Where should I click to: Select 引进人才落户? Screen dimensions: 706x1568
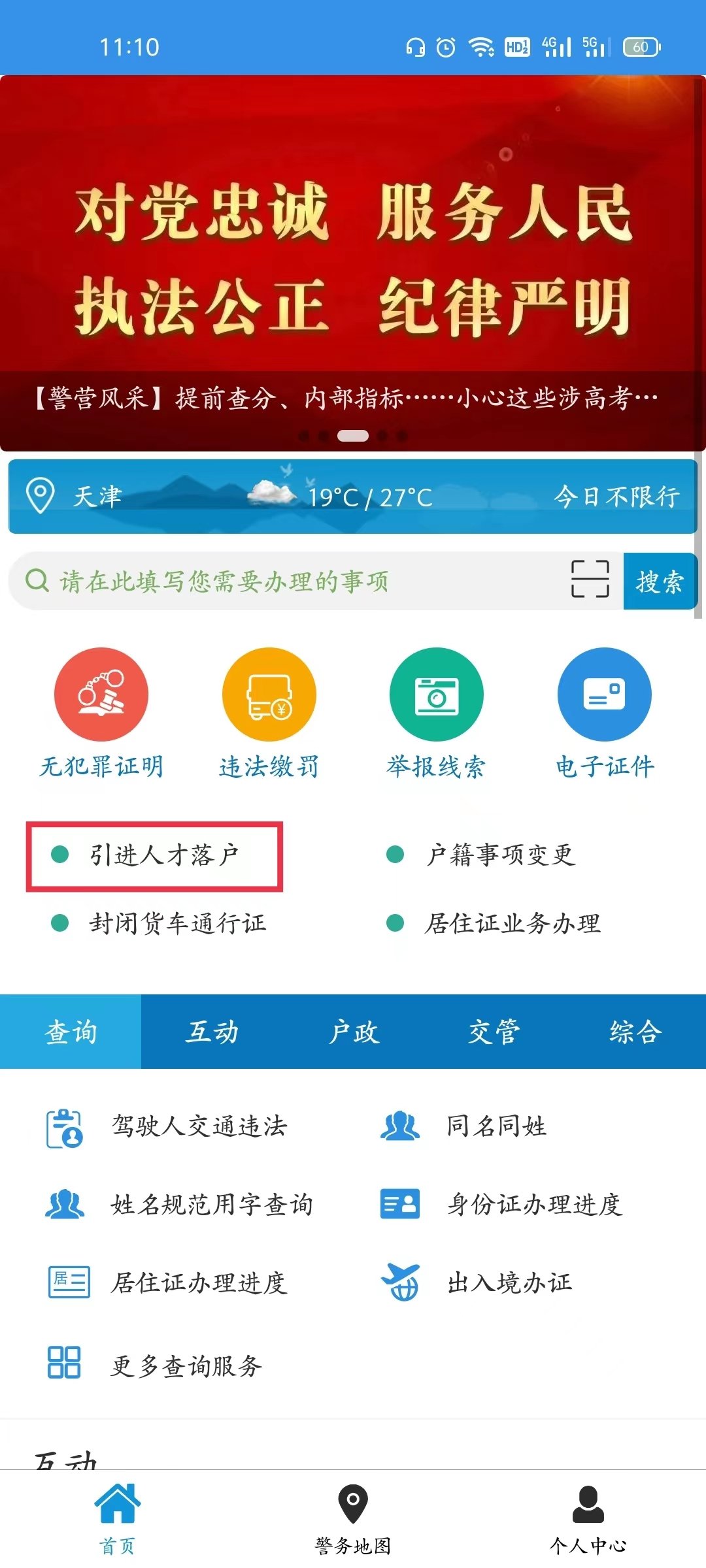(x=155, y=855)
